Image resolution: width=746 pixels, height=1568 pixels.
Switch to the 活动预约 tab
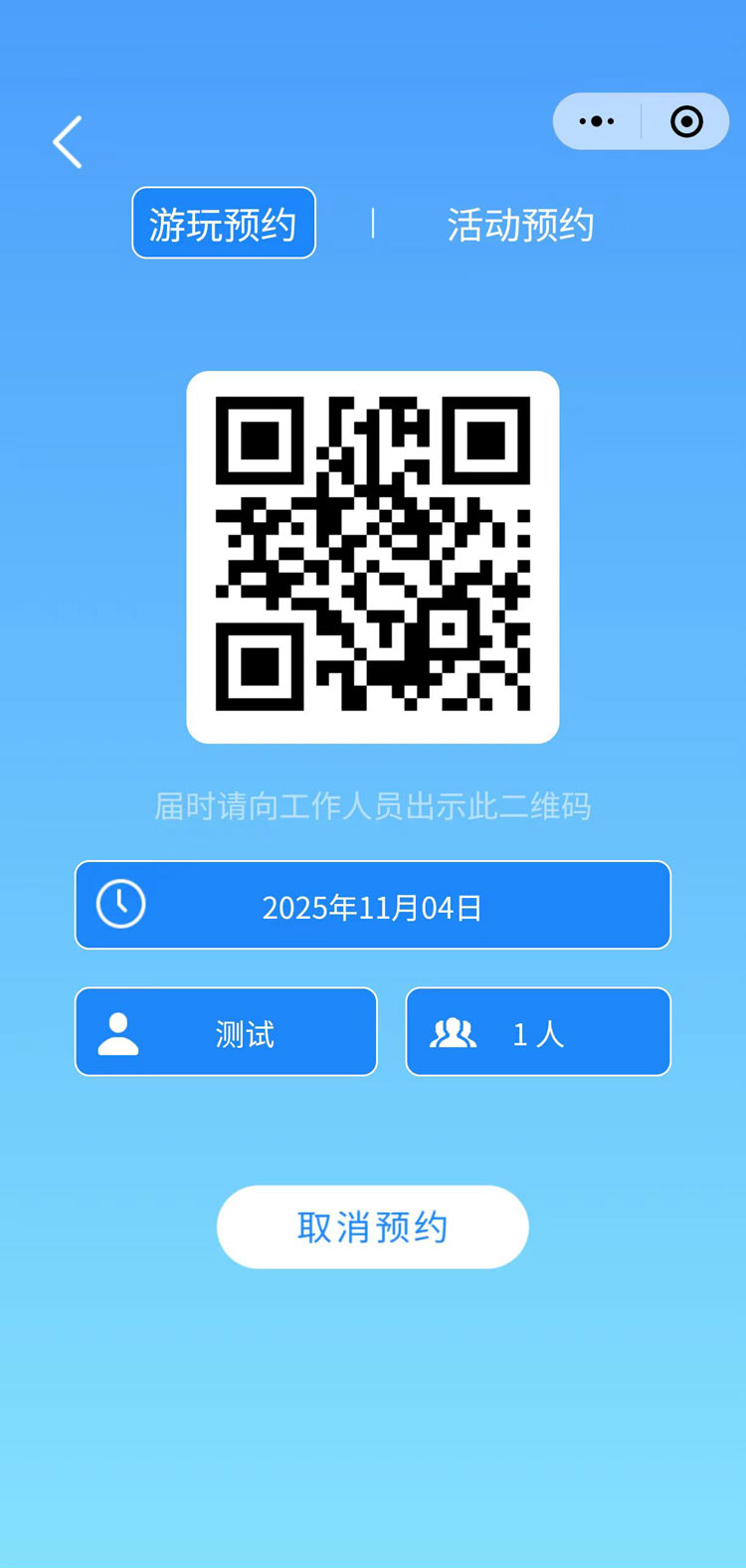click(x=520, y=225)
